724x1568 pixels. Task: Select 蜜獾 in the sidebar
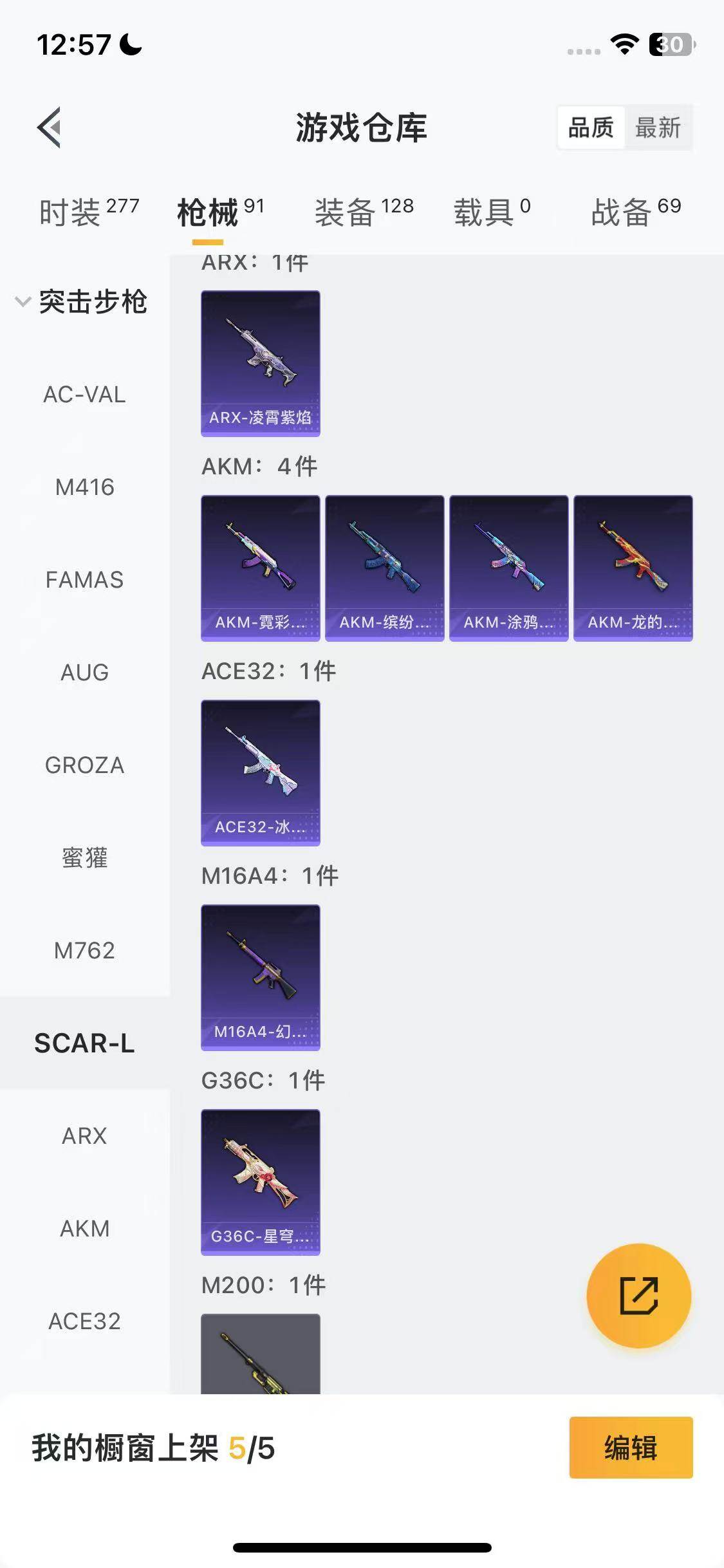click(85, 858)
